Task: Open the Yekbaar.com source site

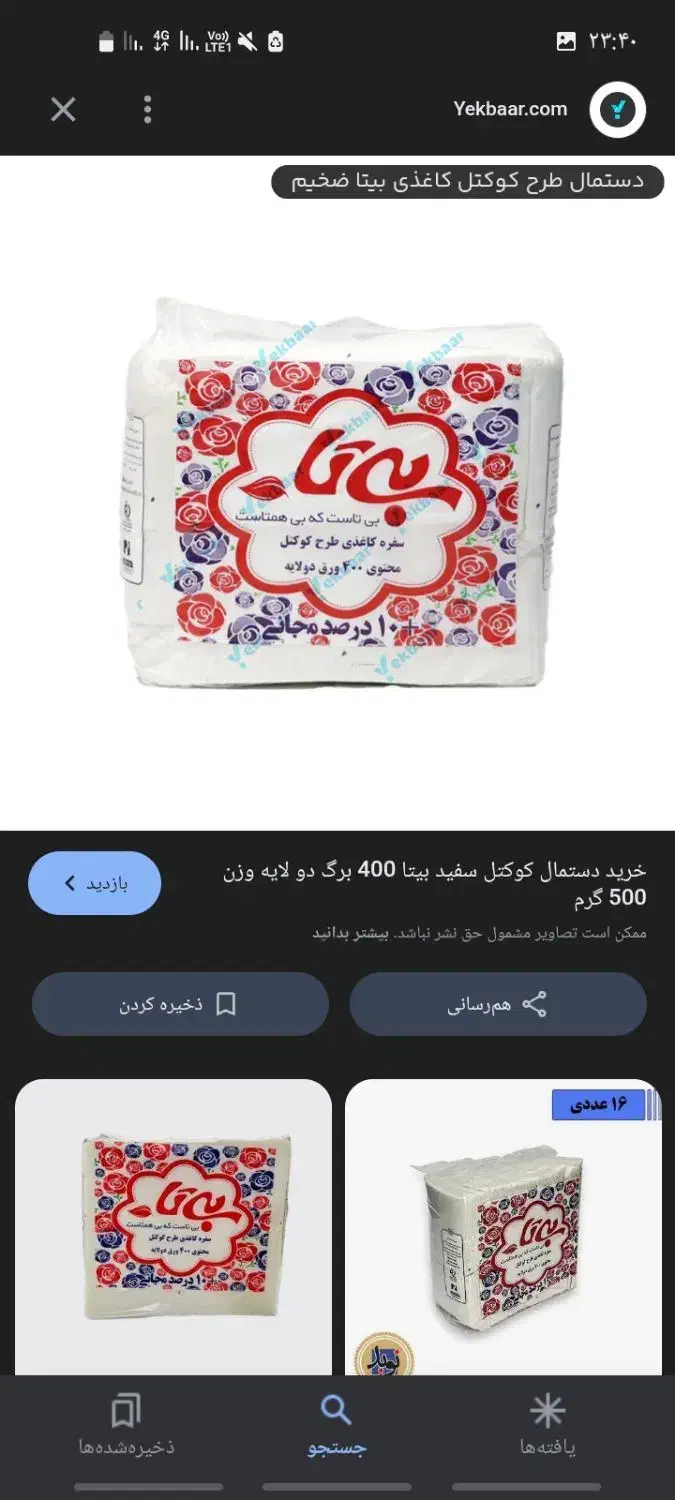Action: pos(510,109)
